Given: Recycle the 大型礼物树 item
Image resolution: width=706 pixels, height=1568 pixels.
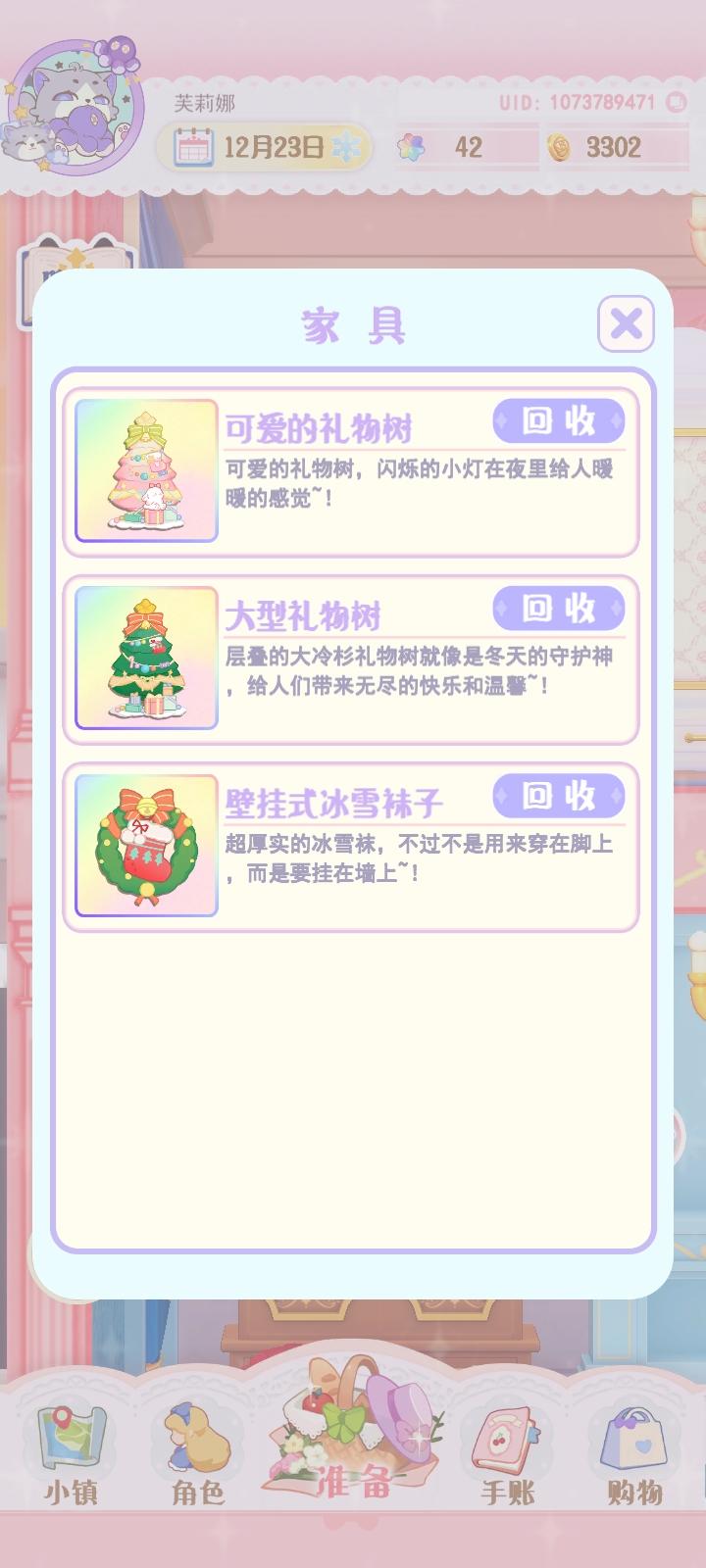Looking at the screenshot, I should [x=557, y=608].
